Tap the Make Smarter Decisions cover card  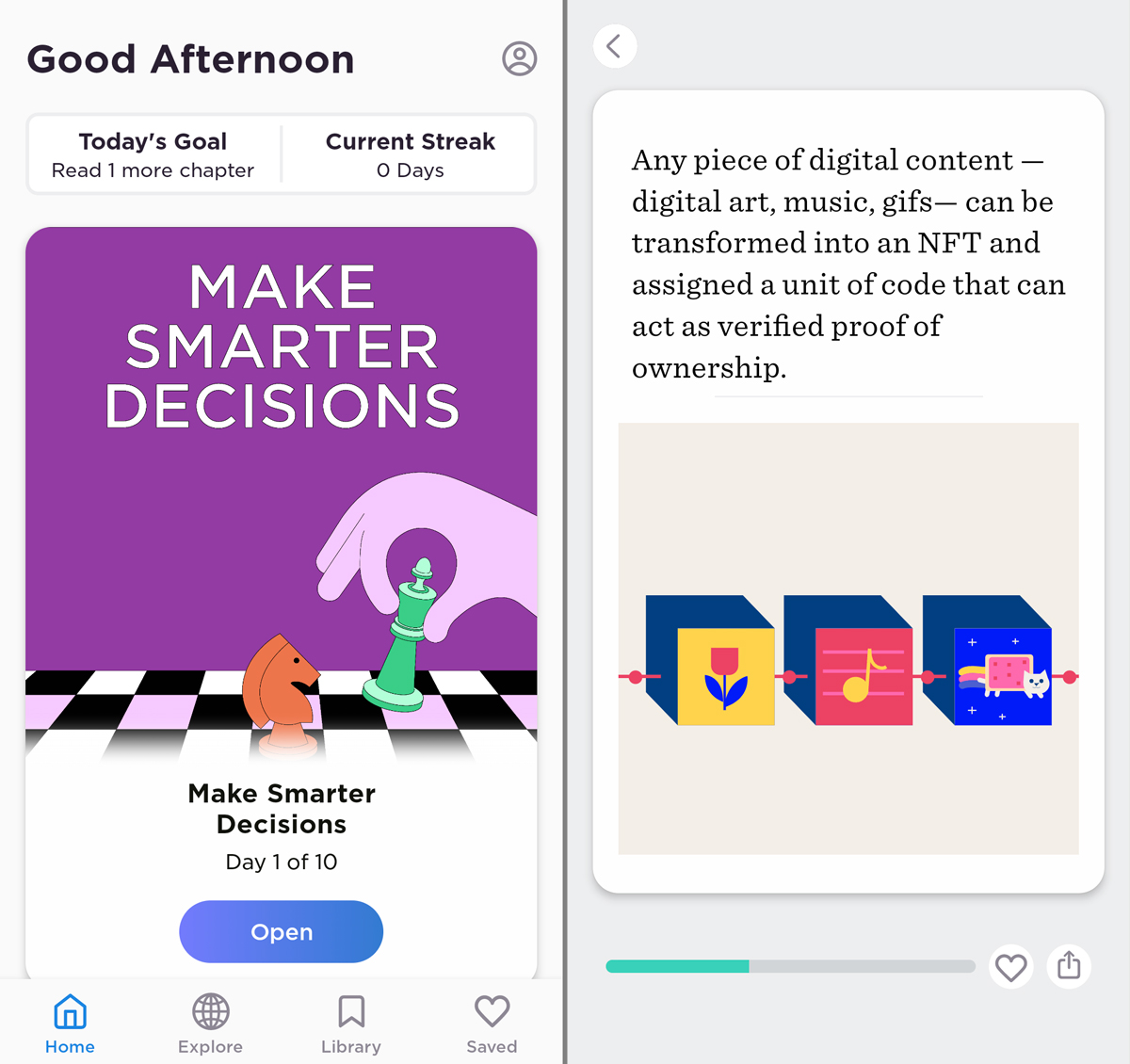[x=281, y=490]
